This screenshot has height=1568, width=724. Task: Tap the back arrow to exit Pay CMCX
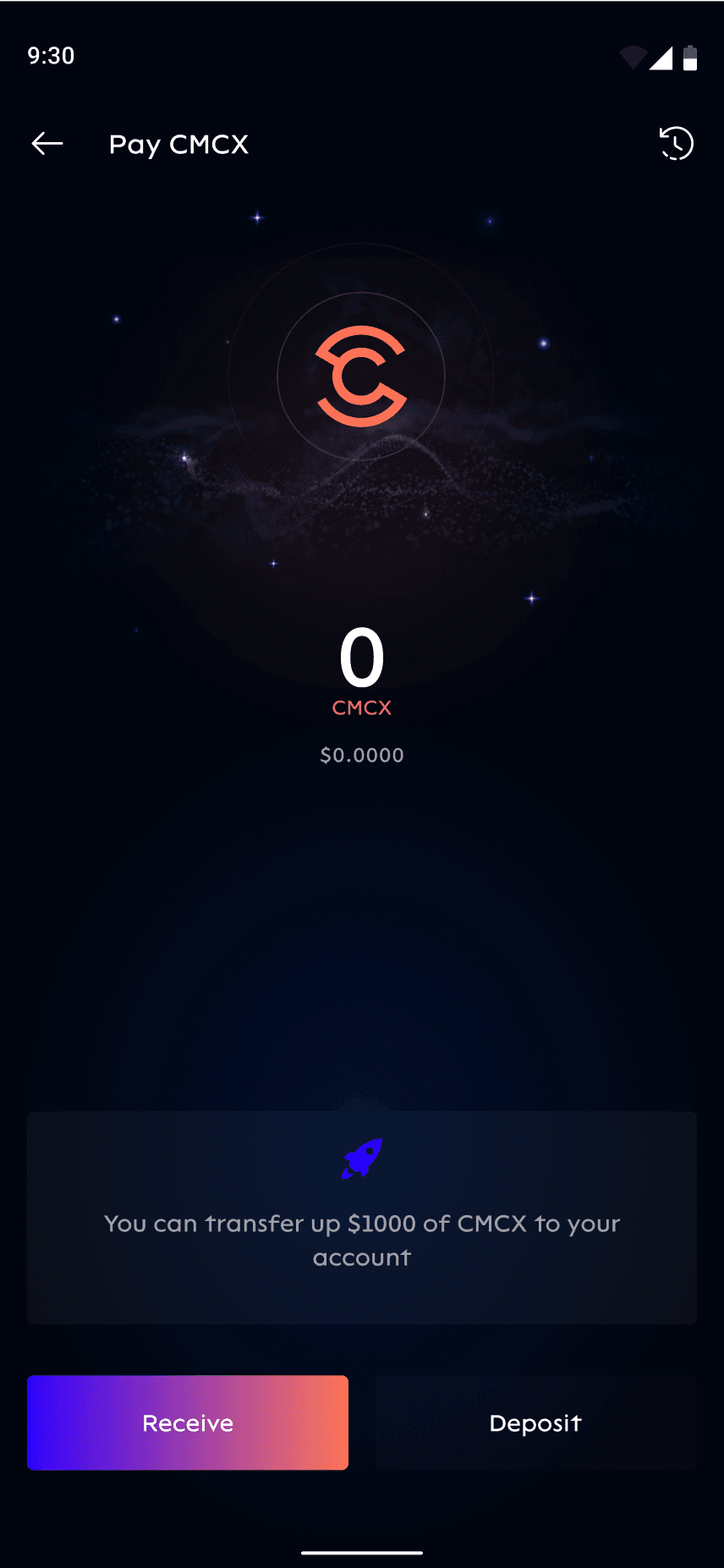coord(47,143)
